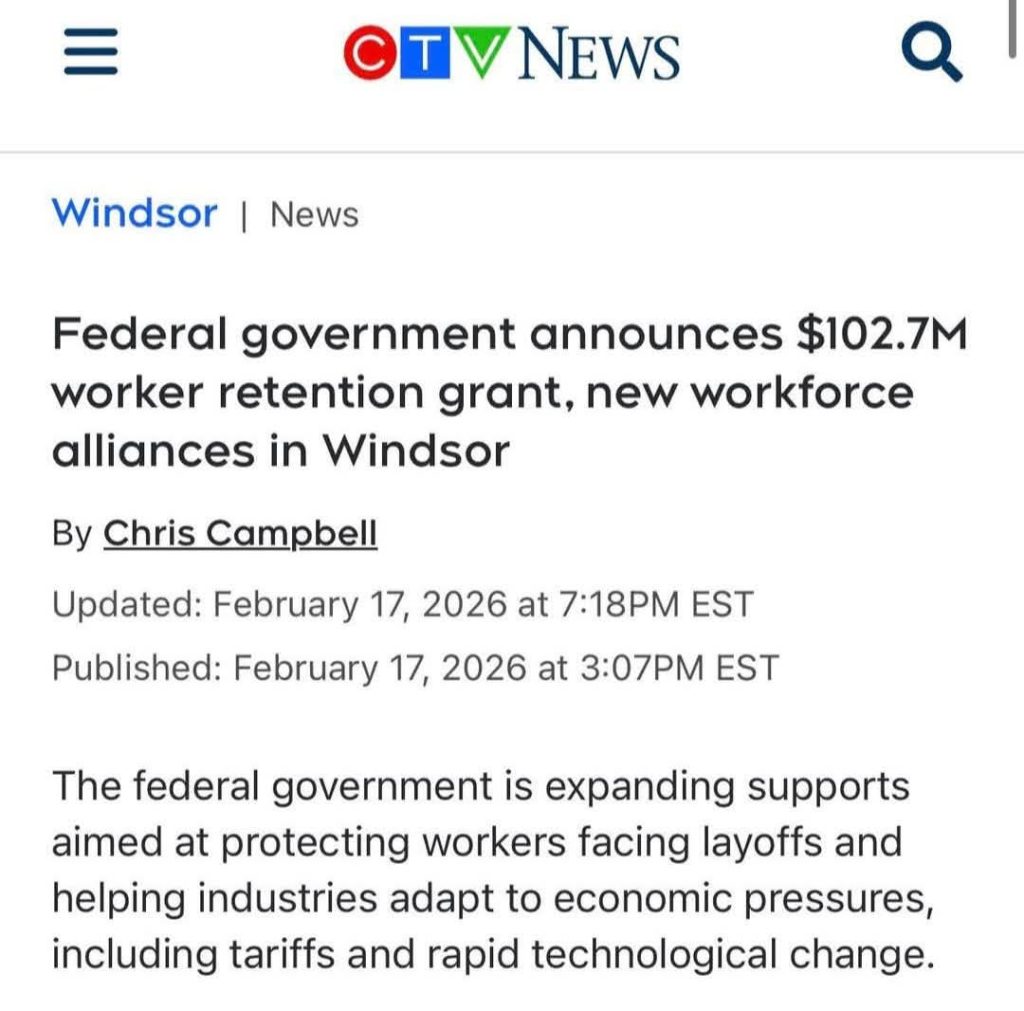1024x1011 pixels.
Task: View author Chris Campbell's profile
Action: tap(240, 534)
